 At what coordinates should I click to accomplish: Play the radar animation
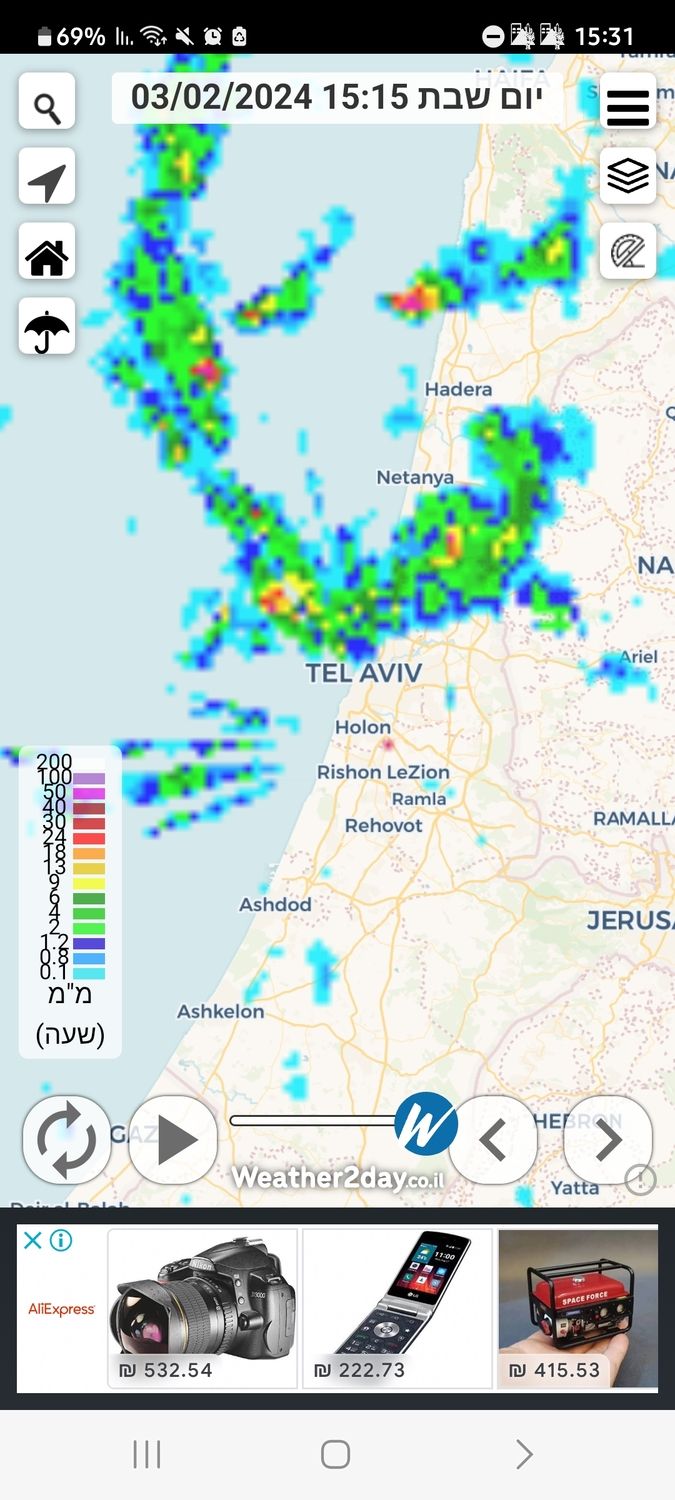(173, 1139)
